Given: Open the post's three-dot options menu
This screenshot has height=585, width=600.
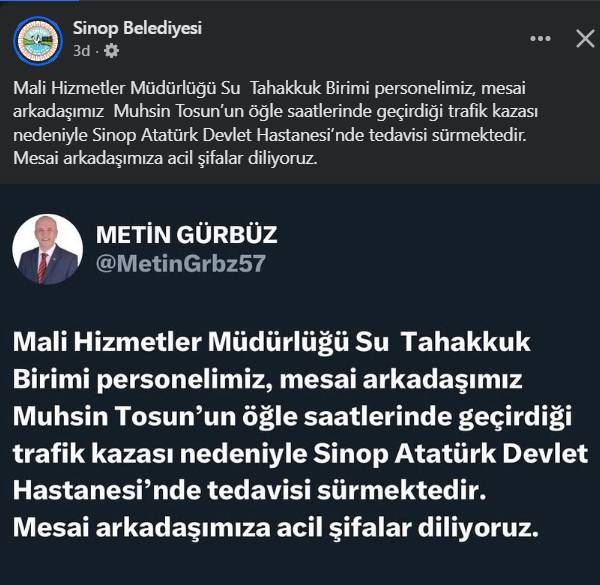Looking at the screenshot, I should [x=540, y=38].
